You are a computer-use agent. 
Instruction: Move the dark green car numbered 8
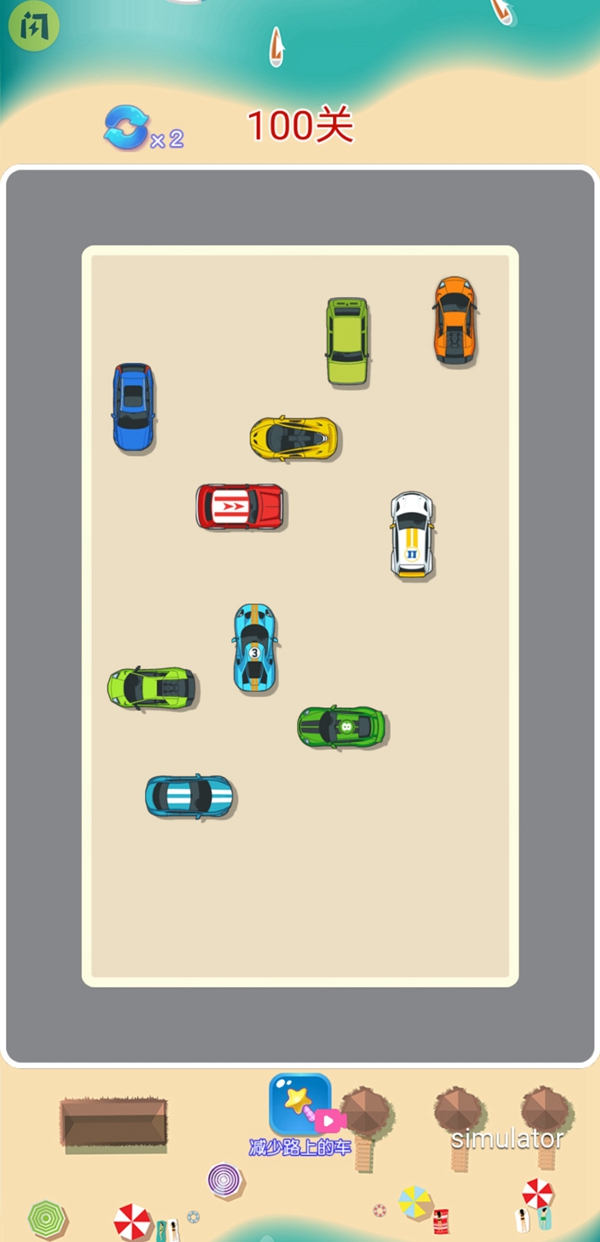341,726
